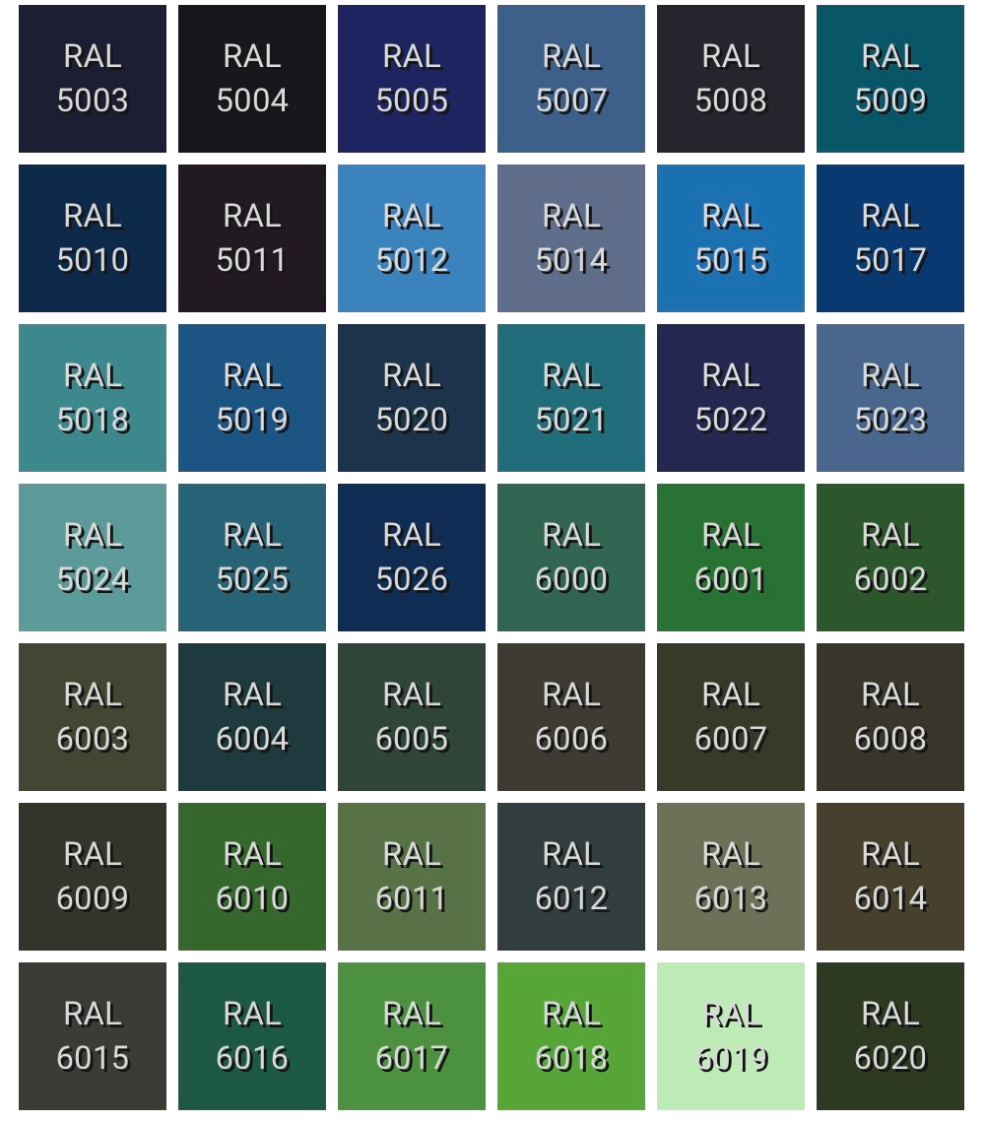This screenshot has height=1122, width=986.
Task: Choose the RAL 6019 pastel green swatch
Action: click(x=730, y=1036)
